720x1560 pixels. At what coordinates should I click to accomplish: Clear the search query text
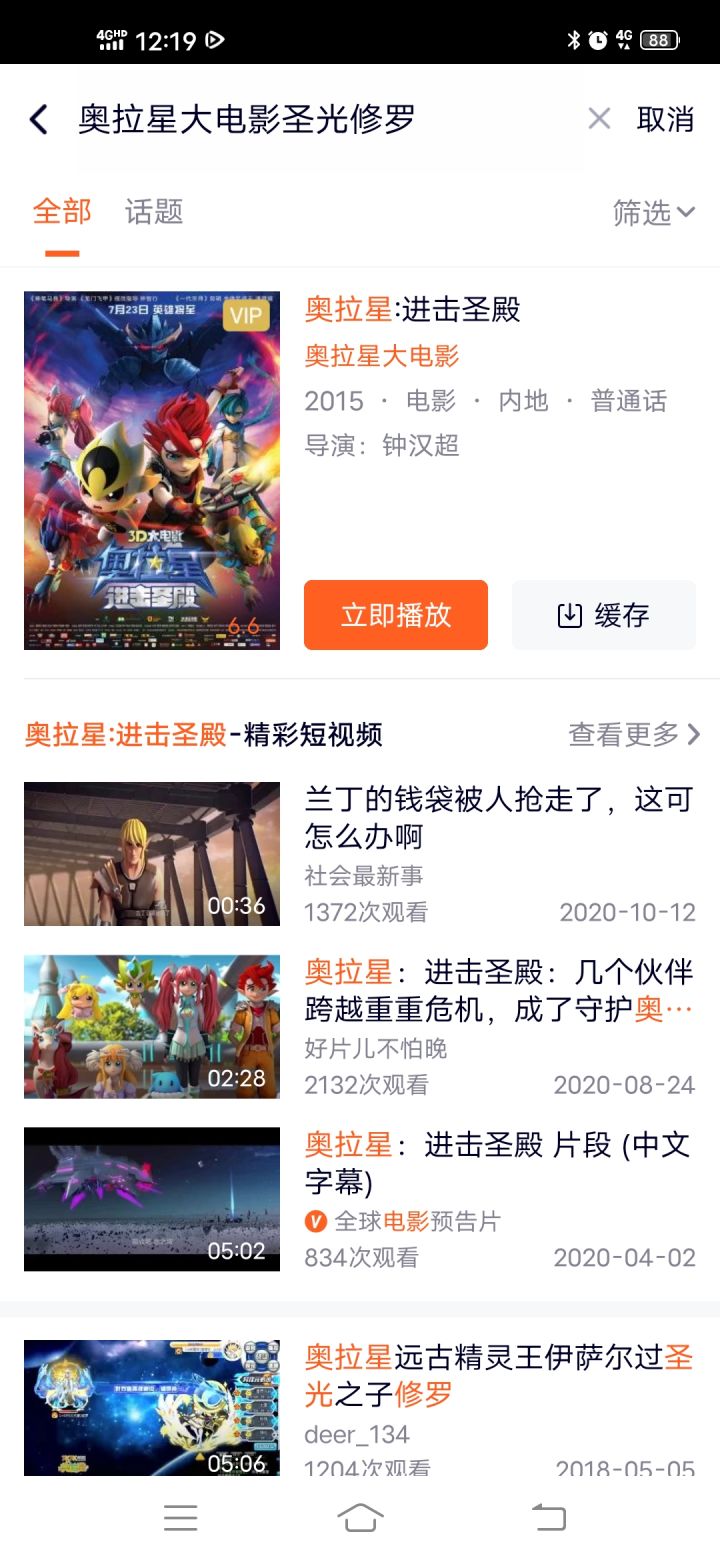(x=599, y=120)
